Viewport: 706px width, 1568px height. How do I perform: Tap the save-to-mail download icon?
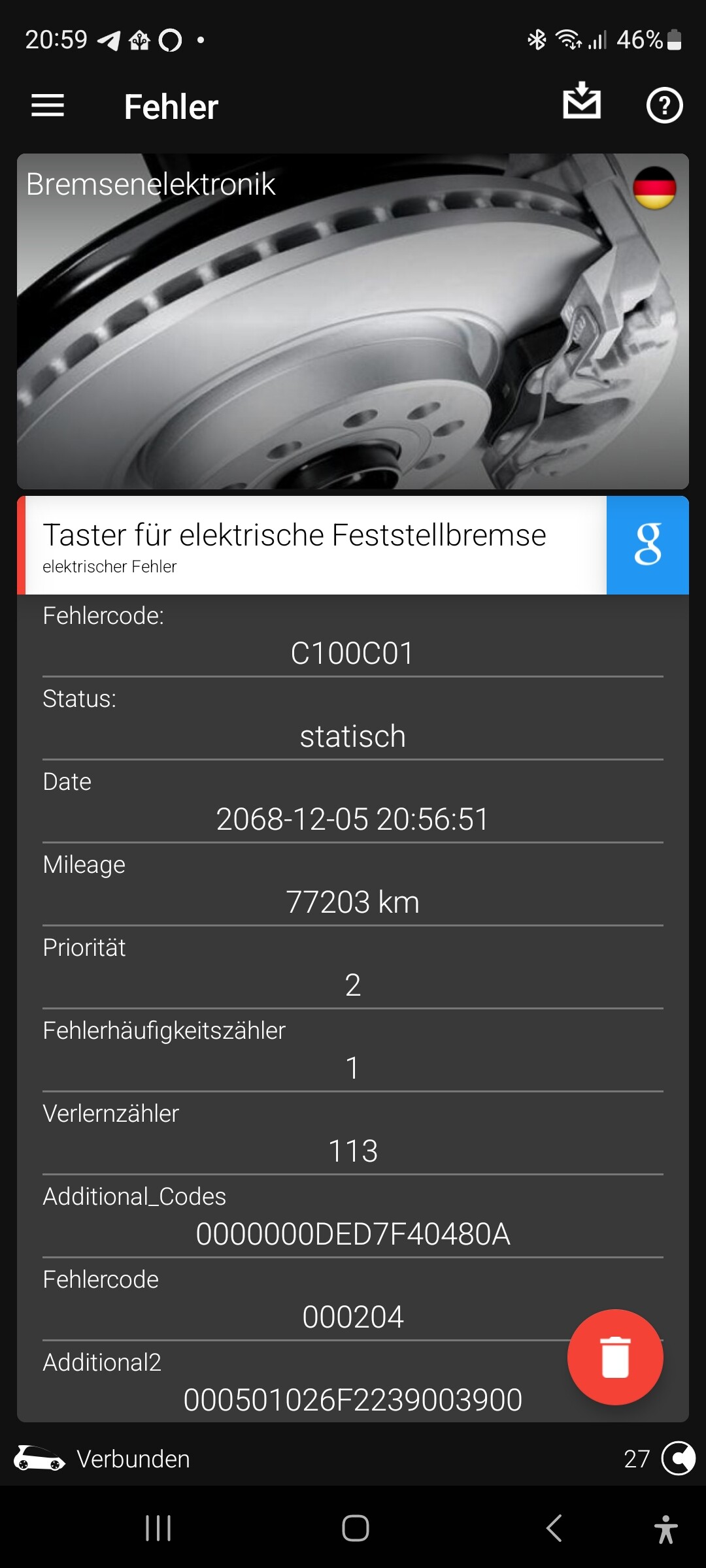point(582,101)
